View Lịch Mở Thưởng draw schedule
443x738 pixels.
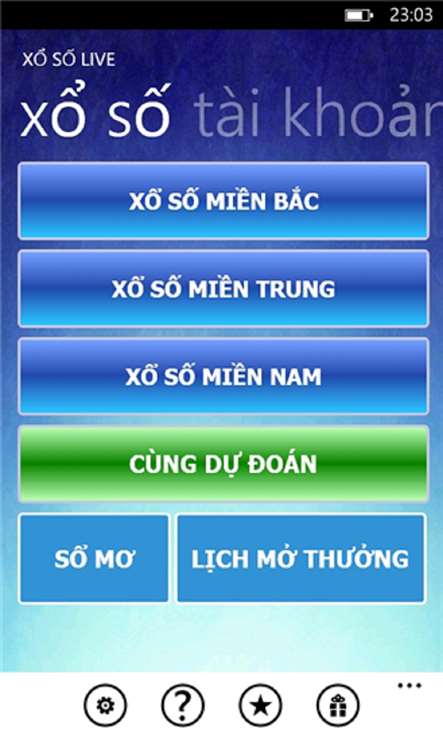coord(301,558)
